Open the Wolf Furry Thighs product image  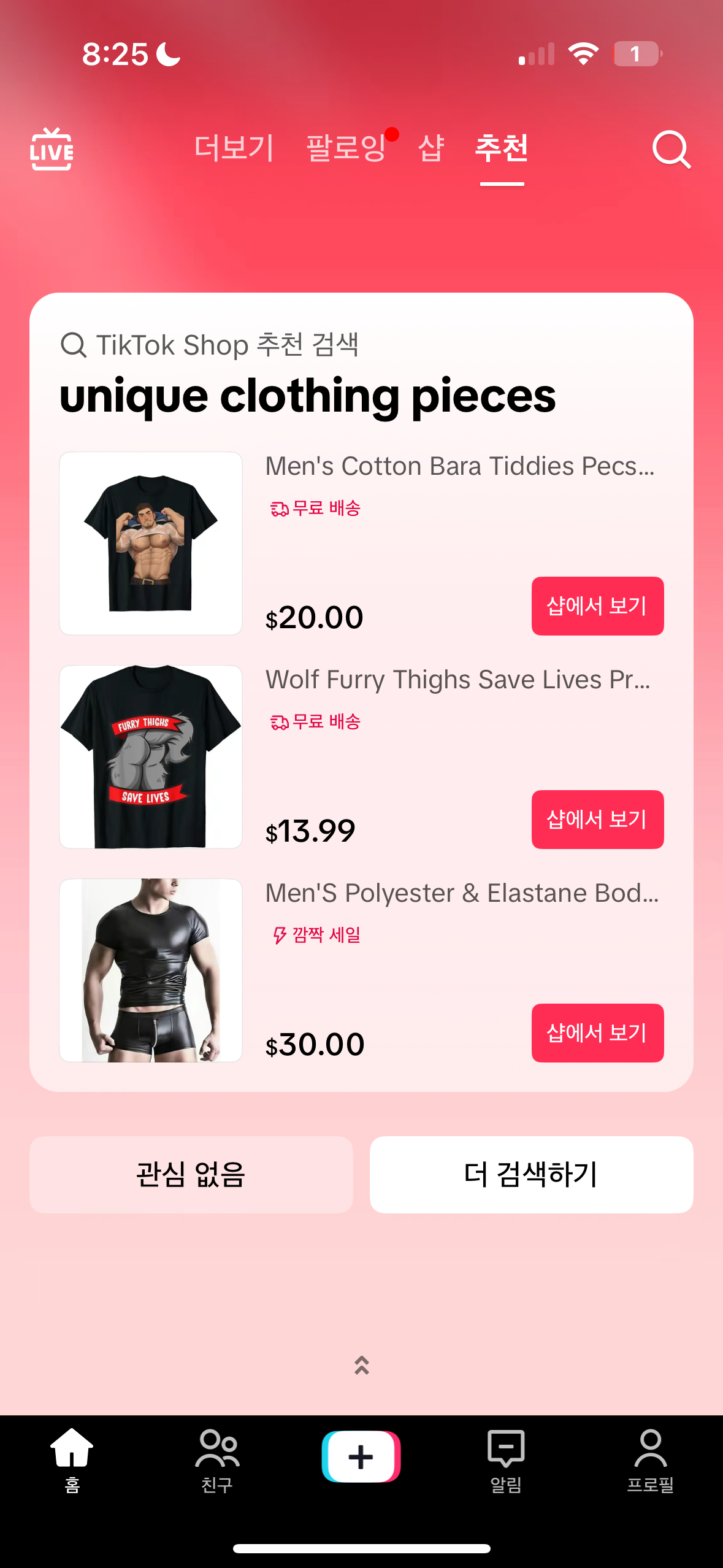coord(151,757)
